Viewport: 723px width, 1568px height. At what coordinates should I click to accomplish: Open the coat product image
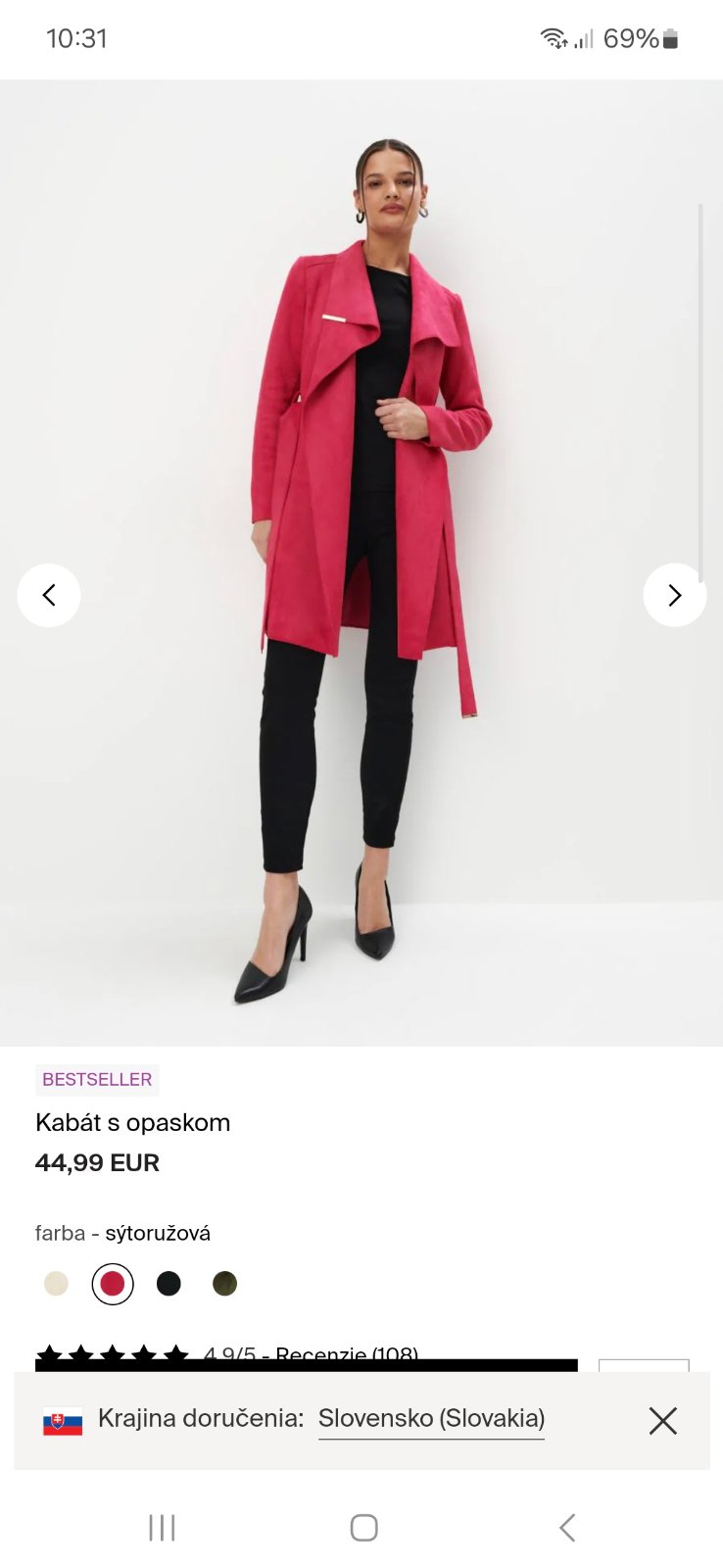(x=362, y=490)
